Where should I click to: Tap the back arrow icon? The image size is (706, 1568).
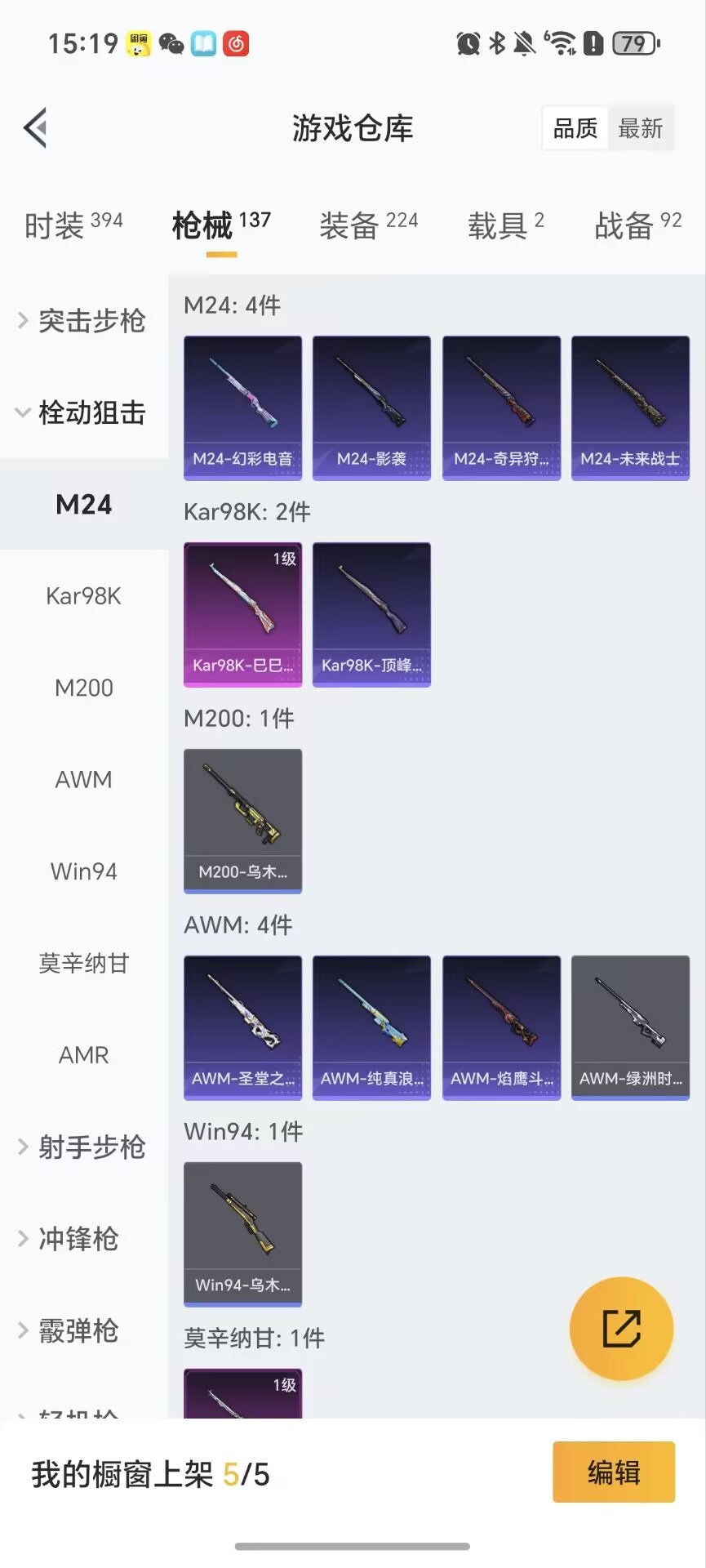[x=34, y=128]
